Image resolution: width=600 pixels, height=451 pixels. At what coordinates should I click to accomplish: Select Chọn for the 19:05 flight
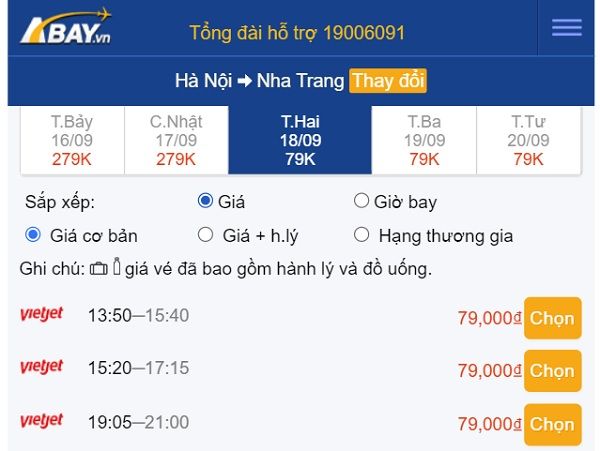[552, 424]
